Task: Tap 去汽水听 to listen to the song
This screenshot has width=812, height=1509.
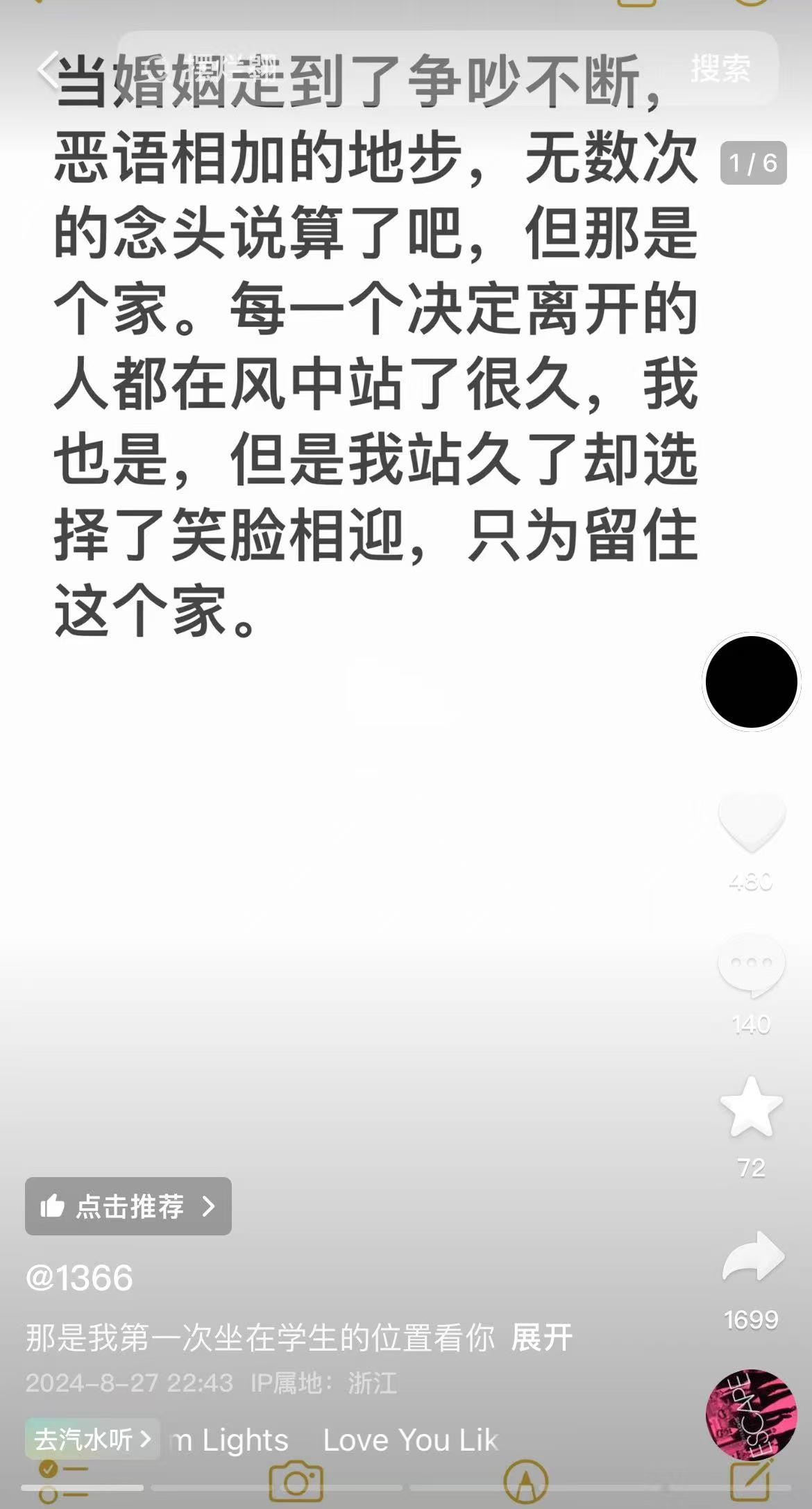Action: tap(92, 1440)
